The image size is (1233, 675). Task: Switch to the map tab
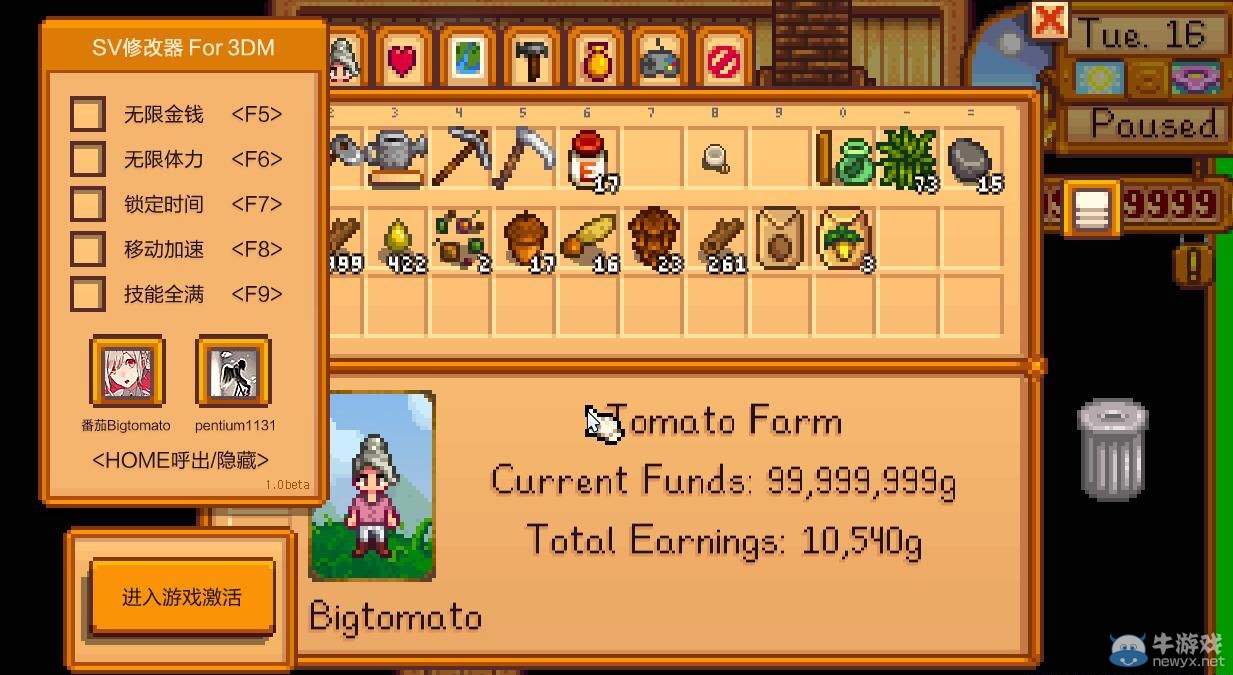[467, 62]
